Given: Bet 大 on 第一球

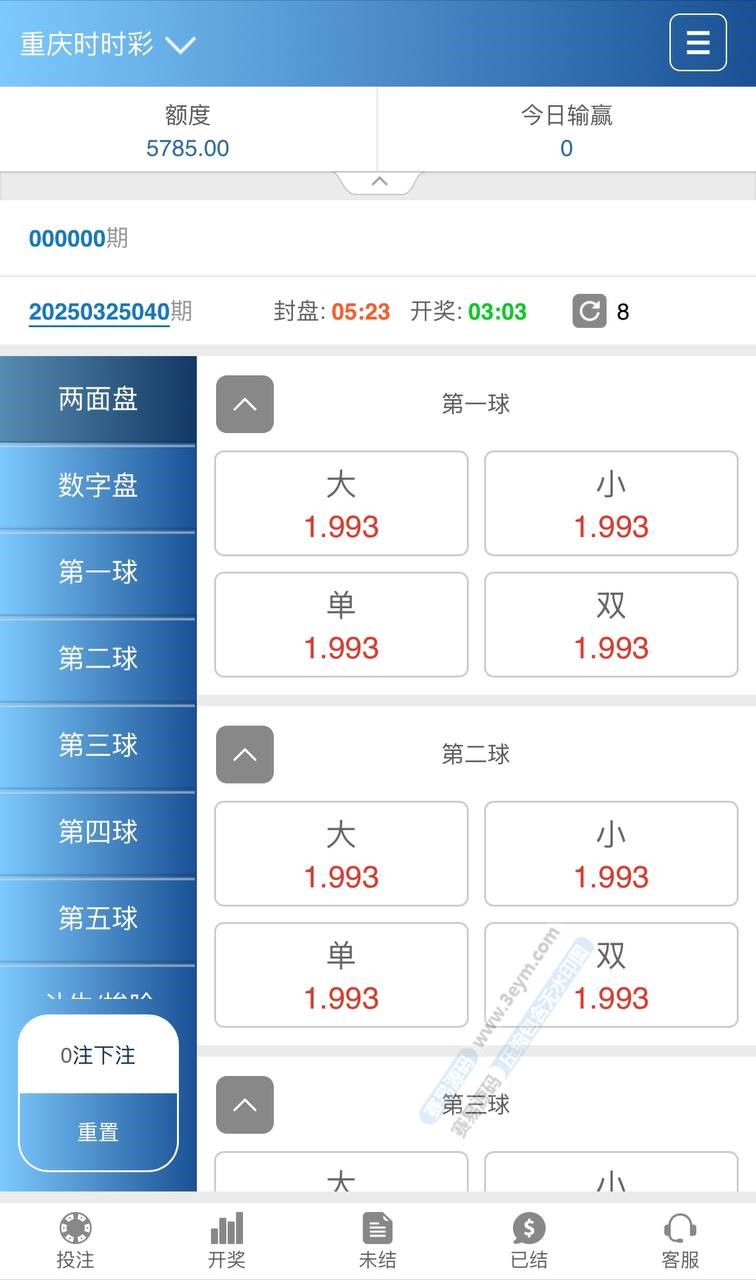Looking at the screenshot, I should [341, 503].
